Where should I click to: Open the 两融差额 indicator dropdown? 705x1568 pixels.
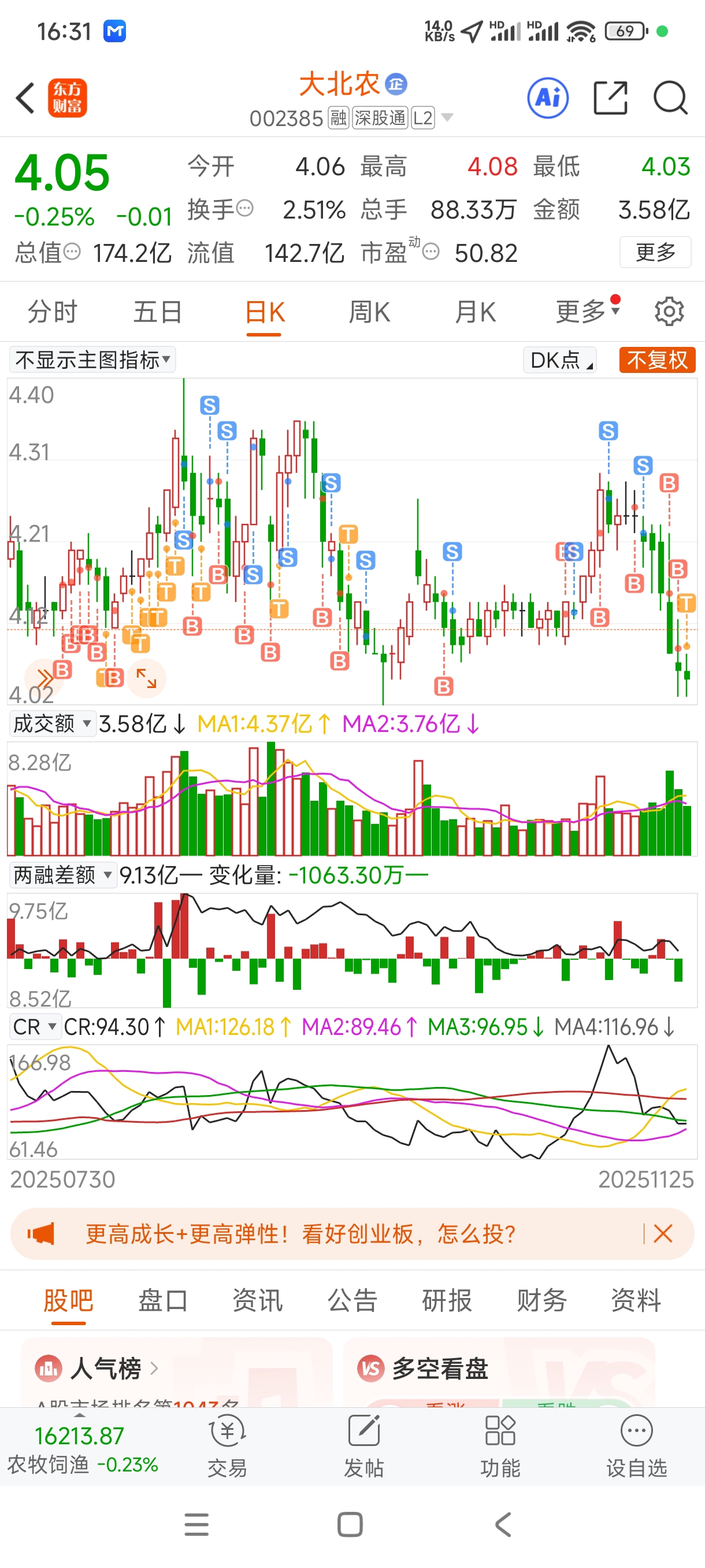point(62,875)
